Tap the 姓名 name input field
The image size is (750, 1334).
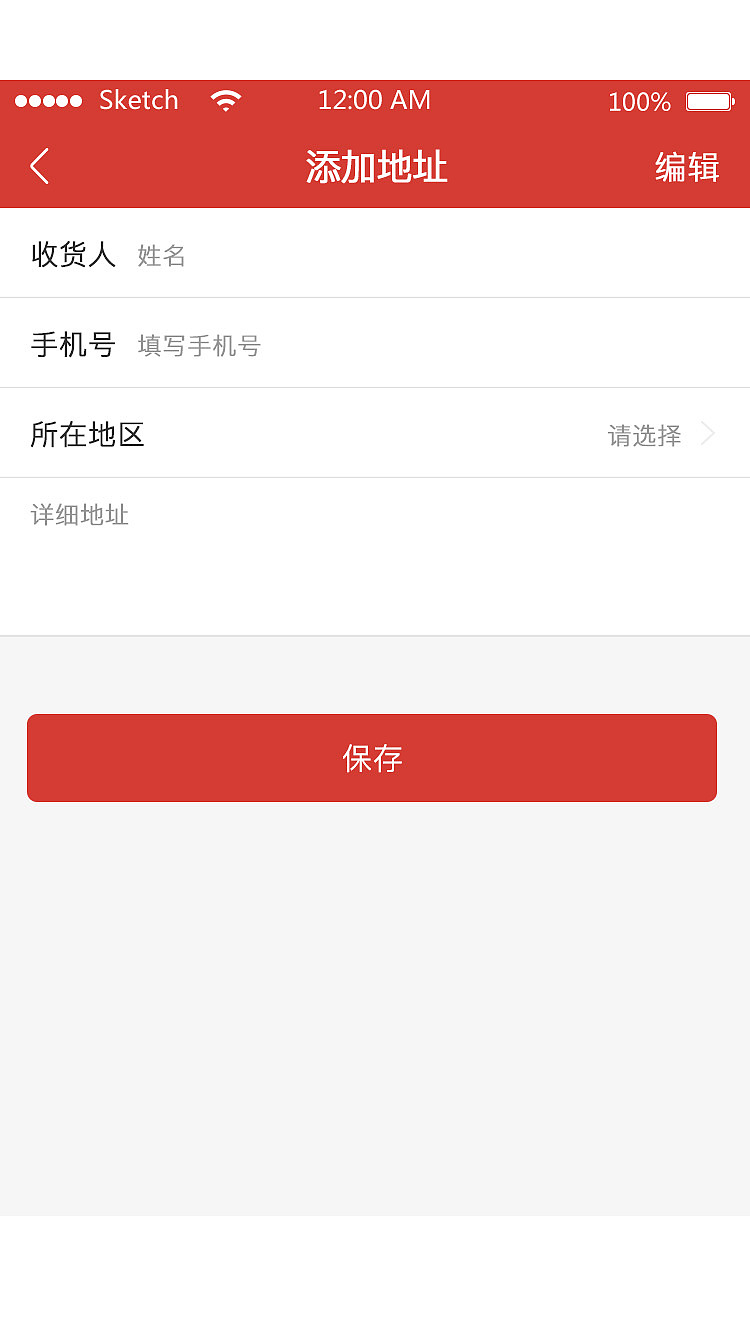click(300, 255)
